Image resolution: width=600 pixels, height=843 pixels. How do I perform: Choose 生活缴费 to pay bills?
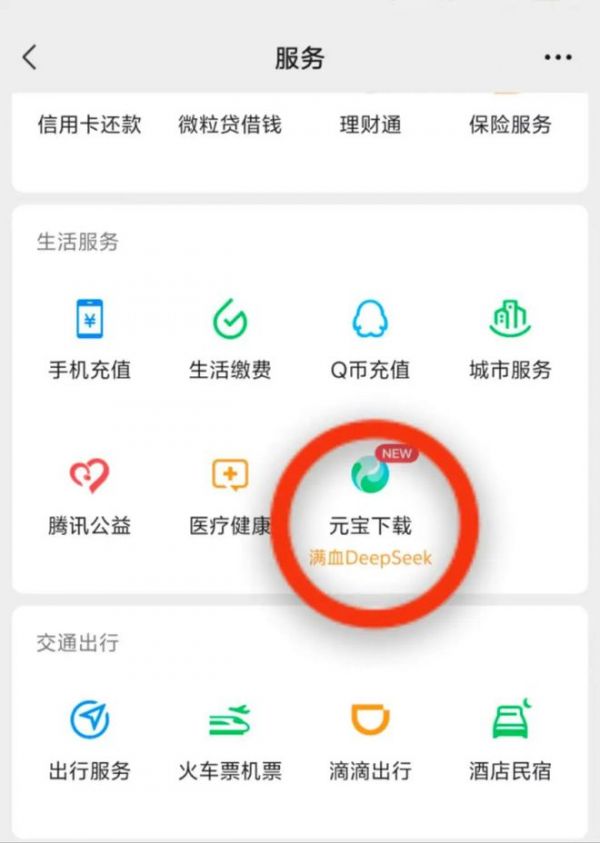(230, 338)
